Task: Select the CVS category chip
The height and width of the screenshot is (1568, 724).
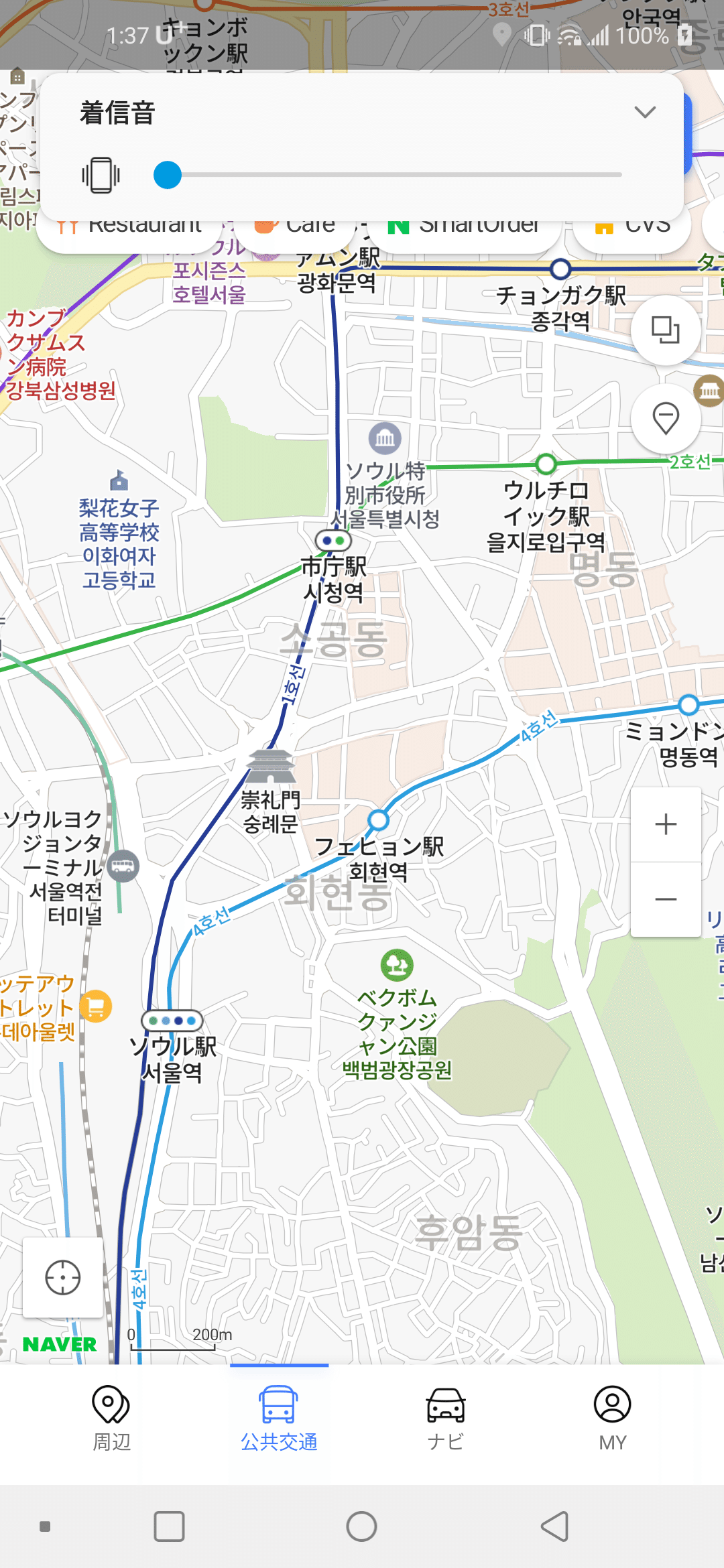Action: [x=631, y=233]
